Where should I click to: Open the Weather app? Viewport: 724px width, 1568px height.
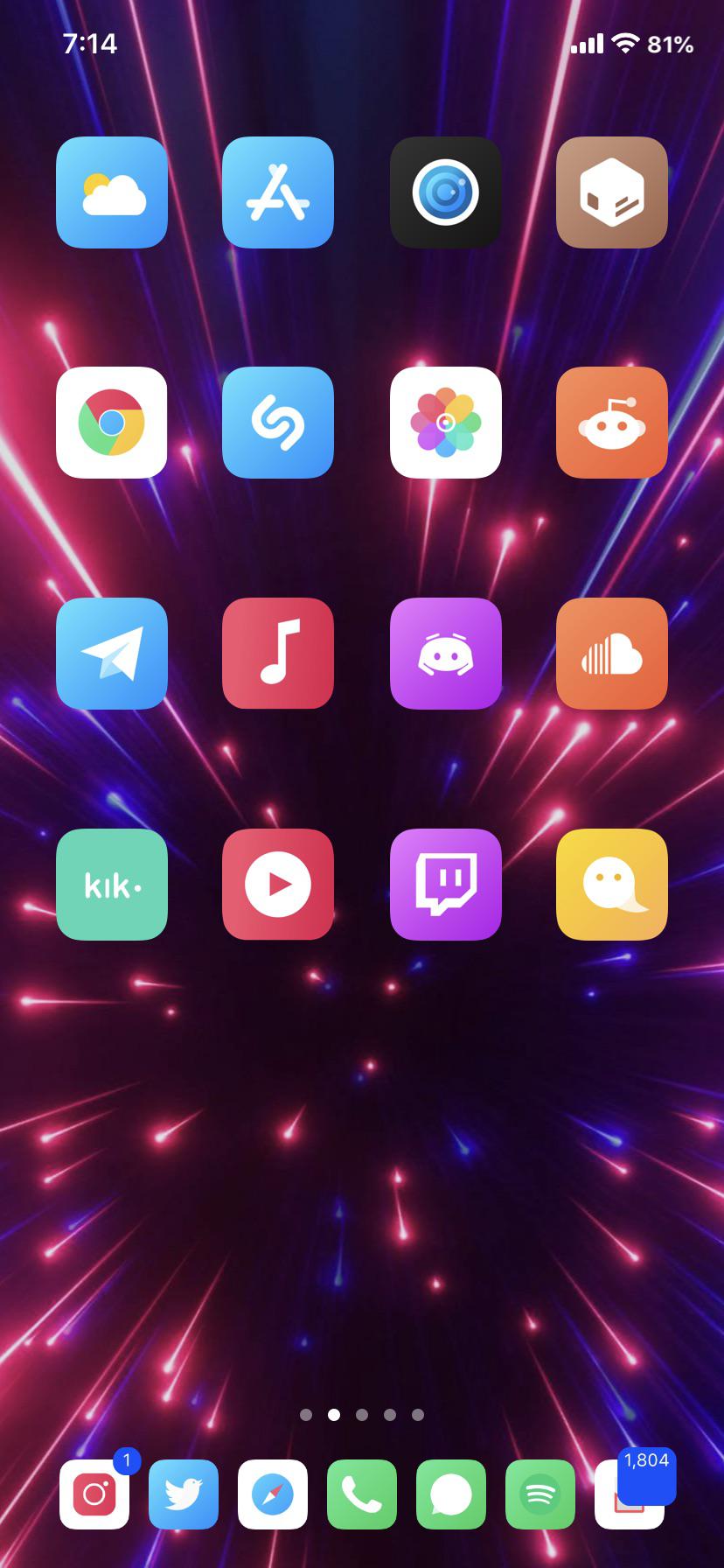click(x=111, y=192)
